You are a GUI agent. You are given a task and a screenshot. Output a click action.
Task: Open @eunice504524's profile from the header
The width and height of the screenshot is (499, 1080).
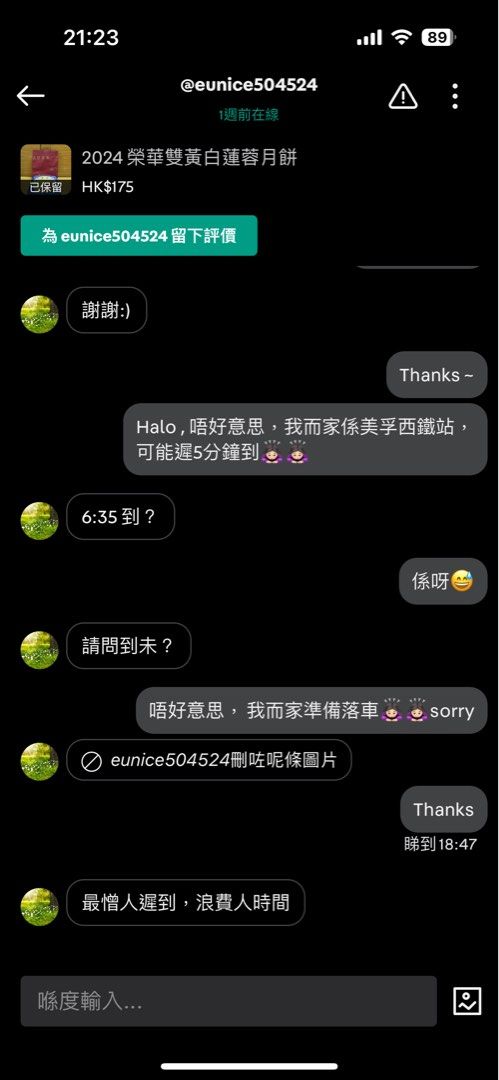(x=249, y=85)
